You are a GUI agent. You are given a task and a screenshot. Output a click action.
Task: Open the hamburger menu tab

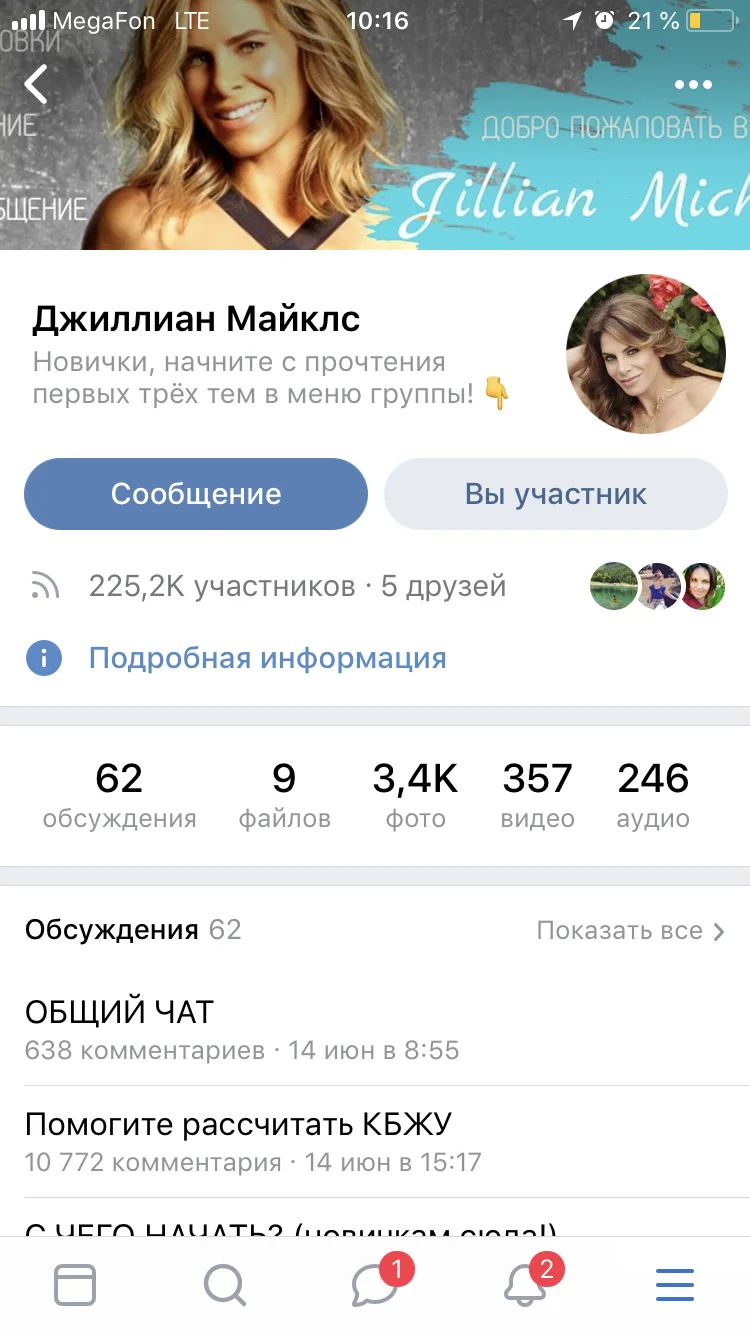(x=675, y=1285)
